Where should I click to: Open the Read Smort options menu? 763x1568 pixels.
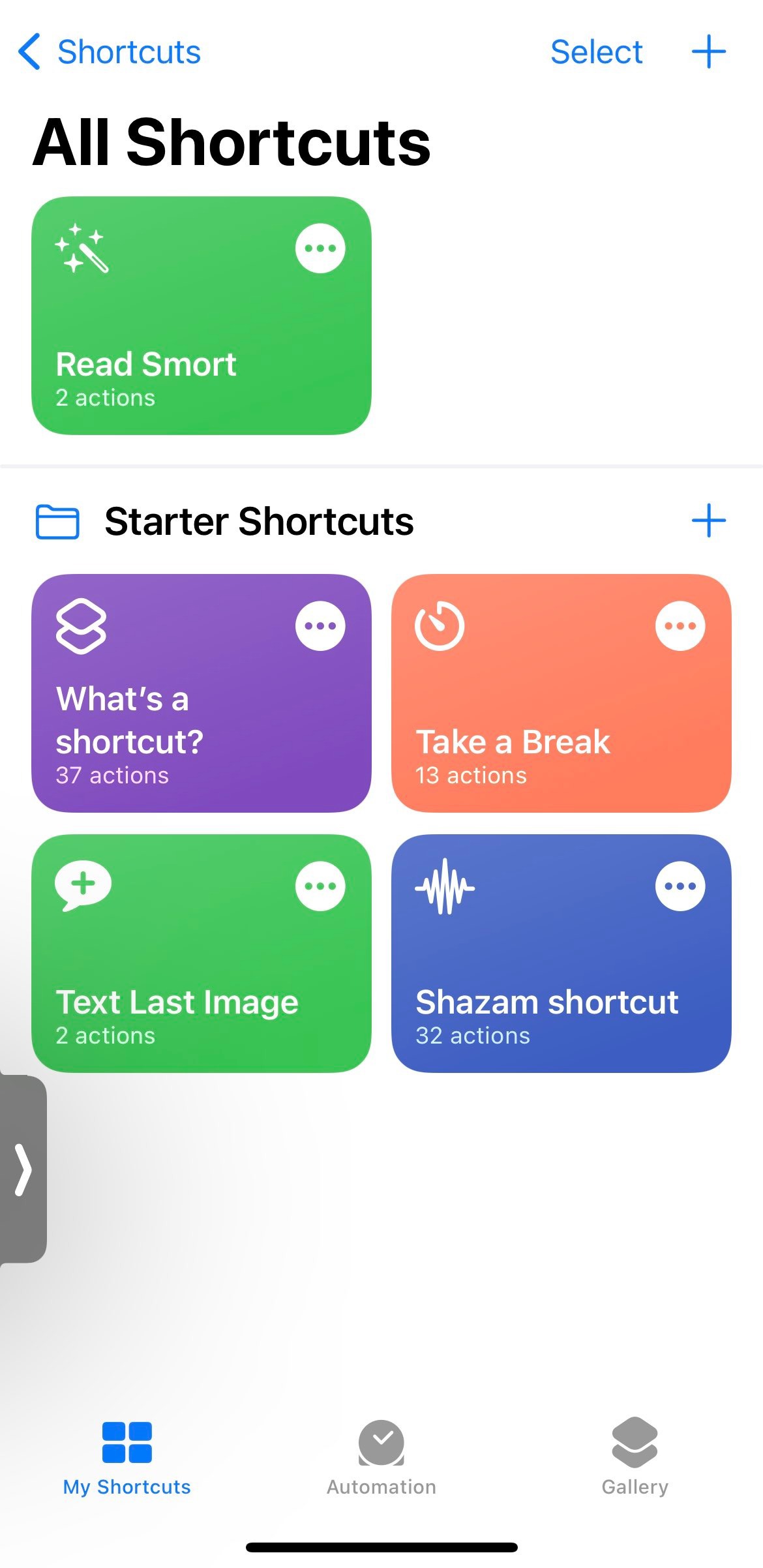tap(320, 249)
